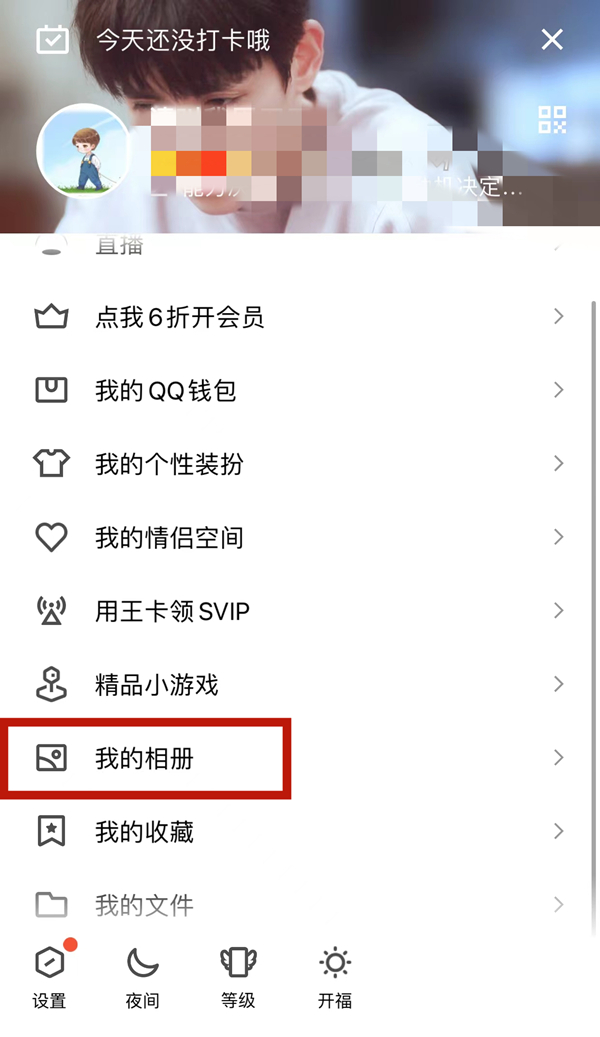Open 设置 settings
The height and width of the screenshot is (1037, 600).
coord(49,976)
